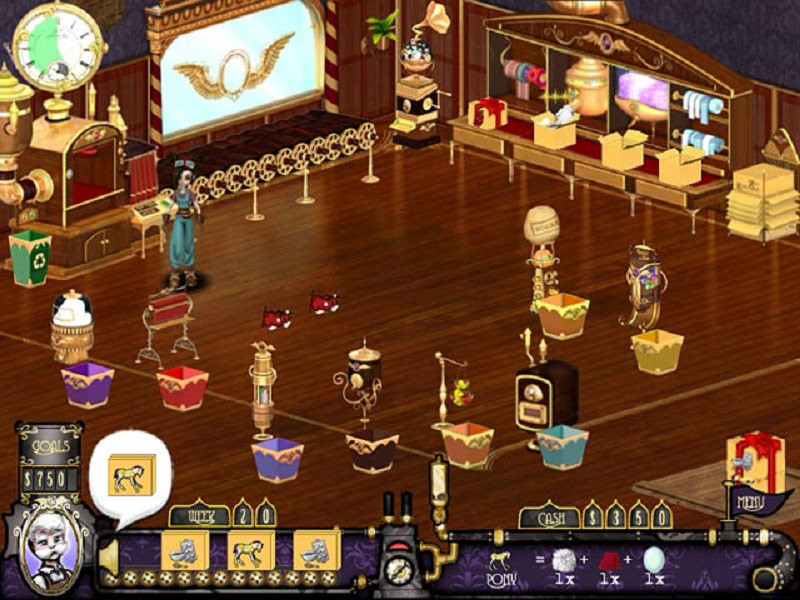This screenshot has width=800, height=600.
Task: Pick from the teal bin
Action: tap(563, 446)
